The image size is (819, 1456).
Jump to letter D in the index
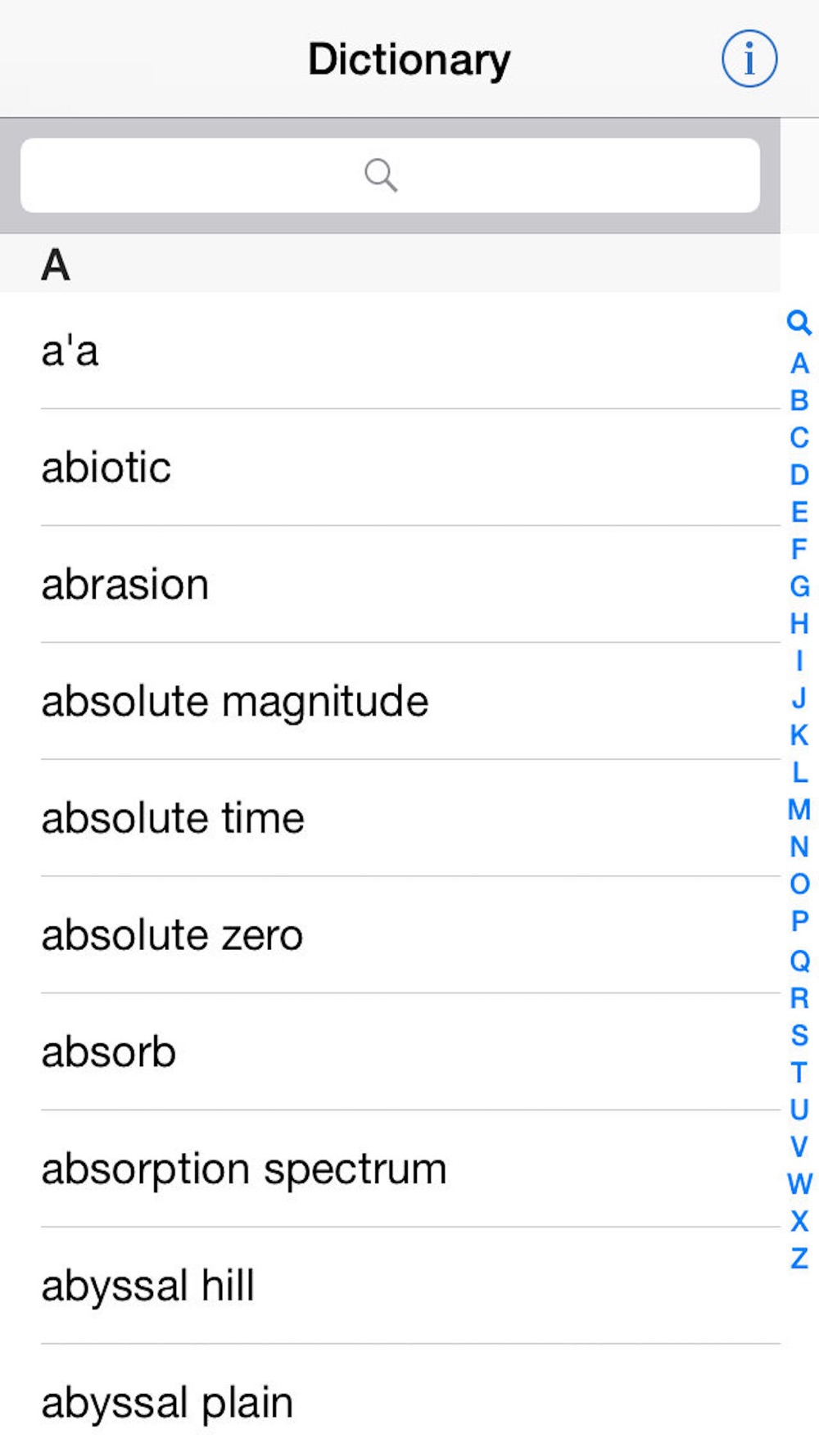(x=799, y=475)
